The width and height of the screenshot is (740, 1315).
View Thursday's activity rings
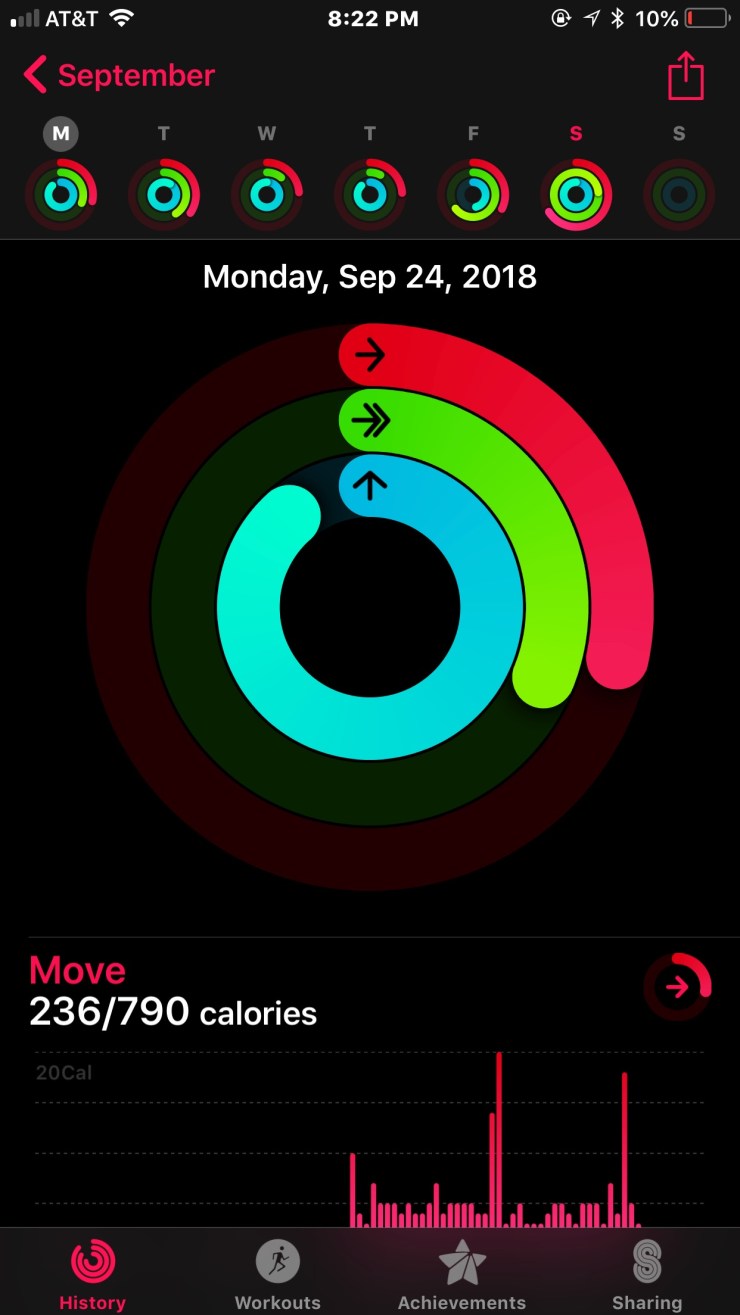(x=370, y=194)
